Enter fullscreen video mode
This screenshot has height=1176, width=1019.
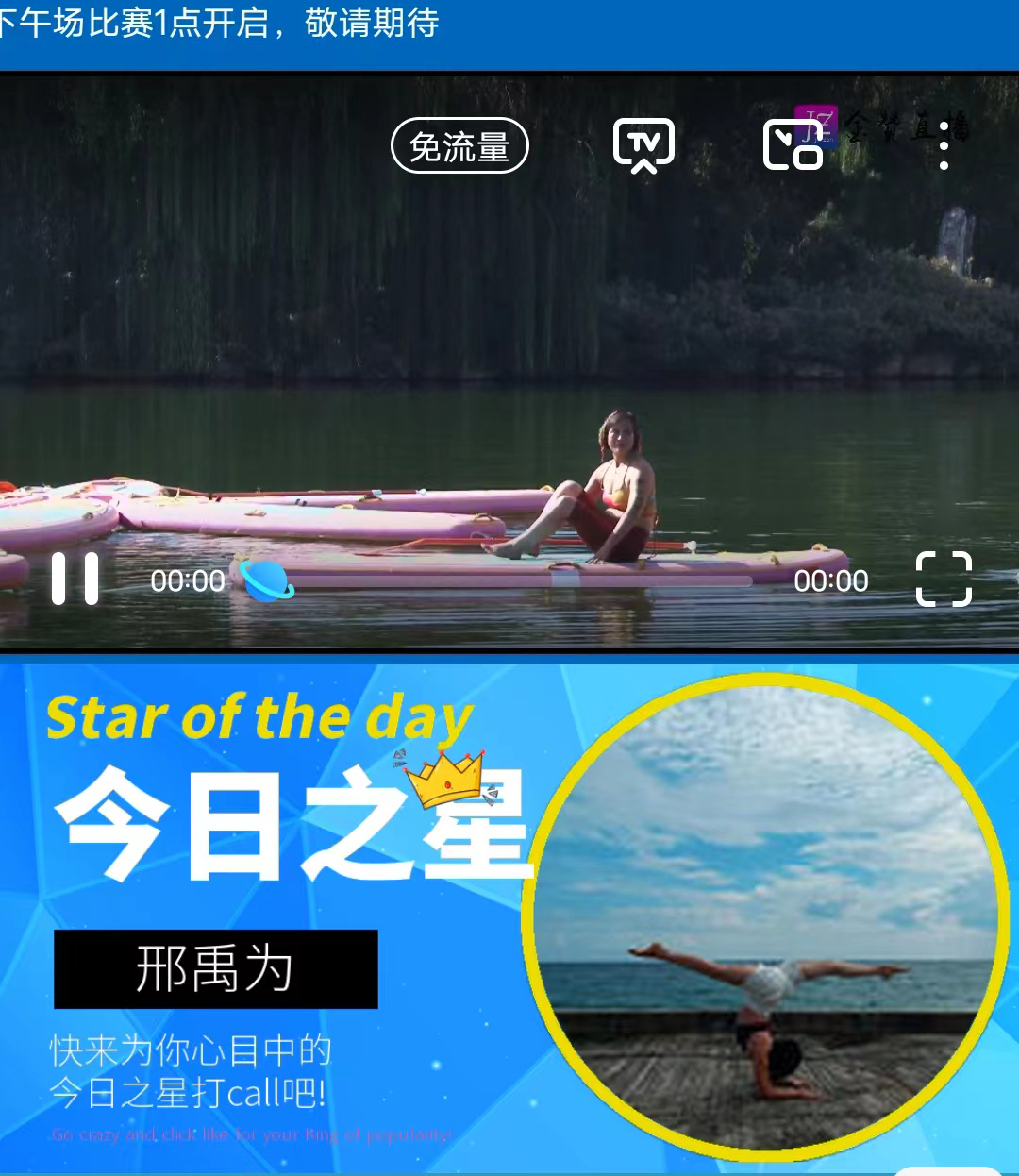tap(944, 579)
